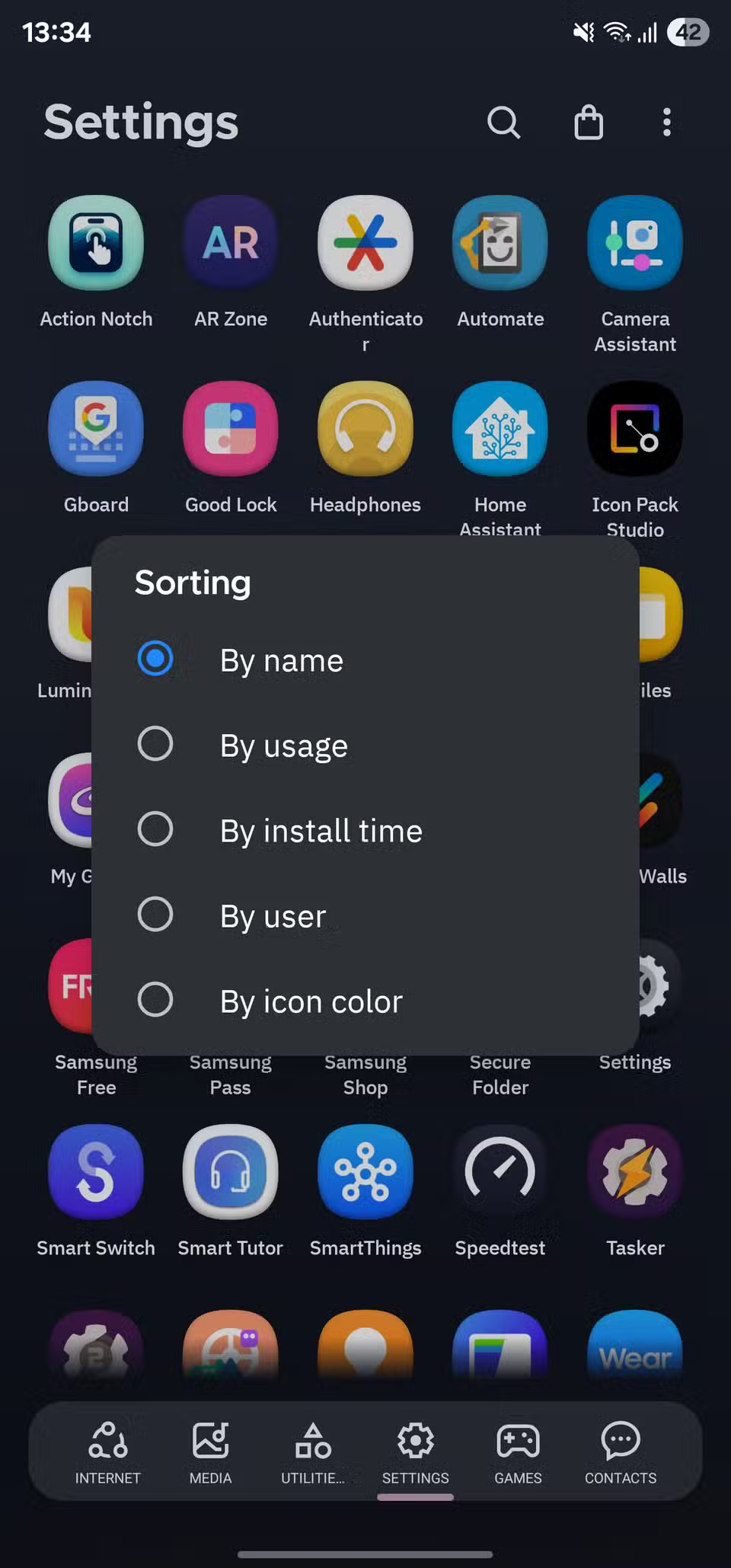The width and height of the screenshot is (731, 1568).
Task: Open the Tasker app
Action: coord(634,1173)
